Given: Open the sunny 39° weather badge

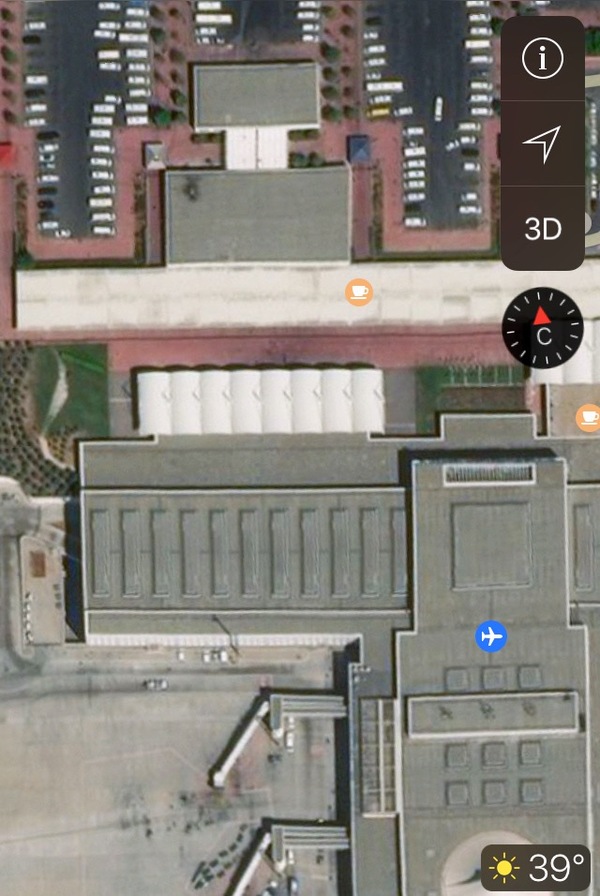Looking at the screenshot, I should 535,866.
